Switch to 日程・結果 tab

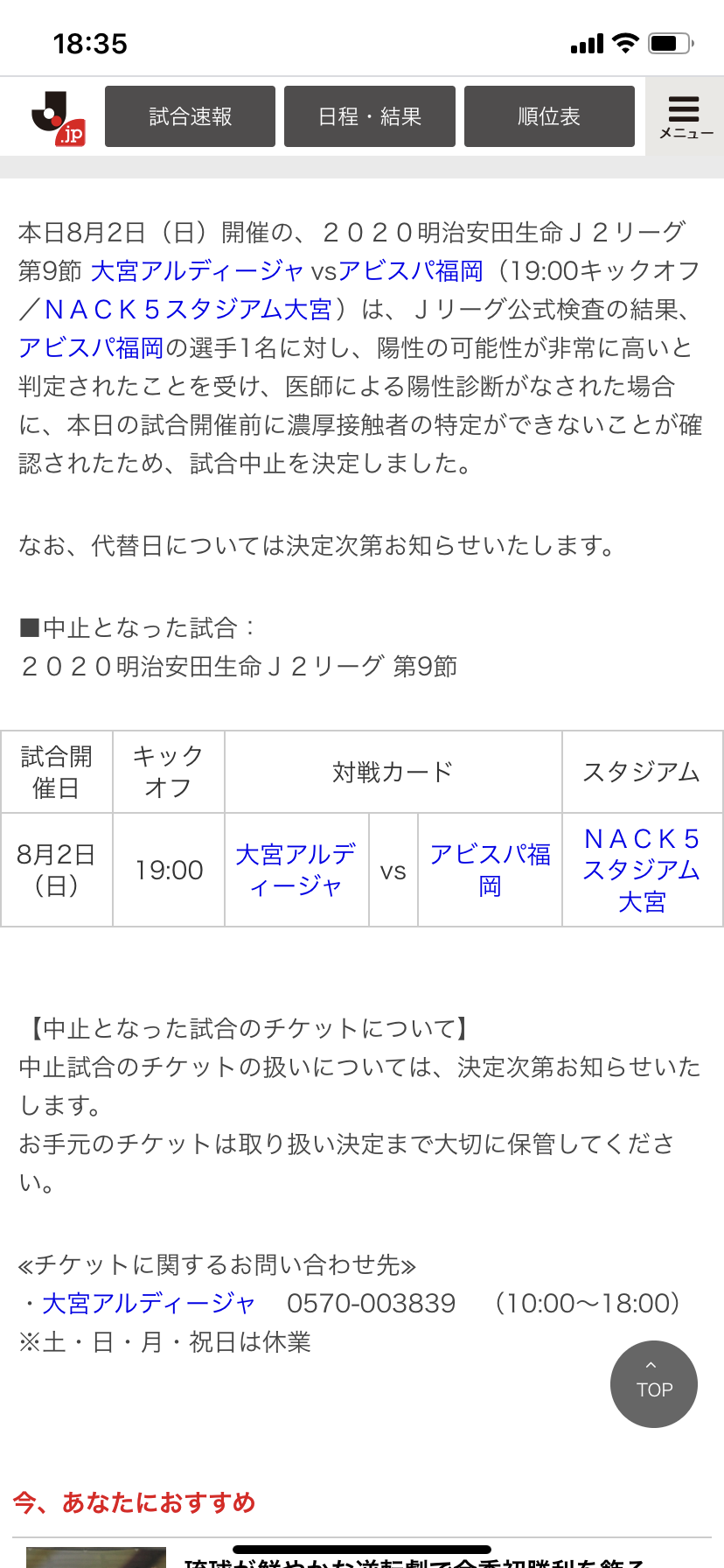370,116
